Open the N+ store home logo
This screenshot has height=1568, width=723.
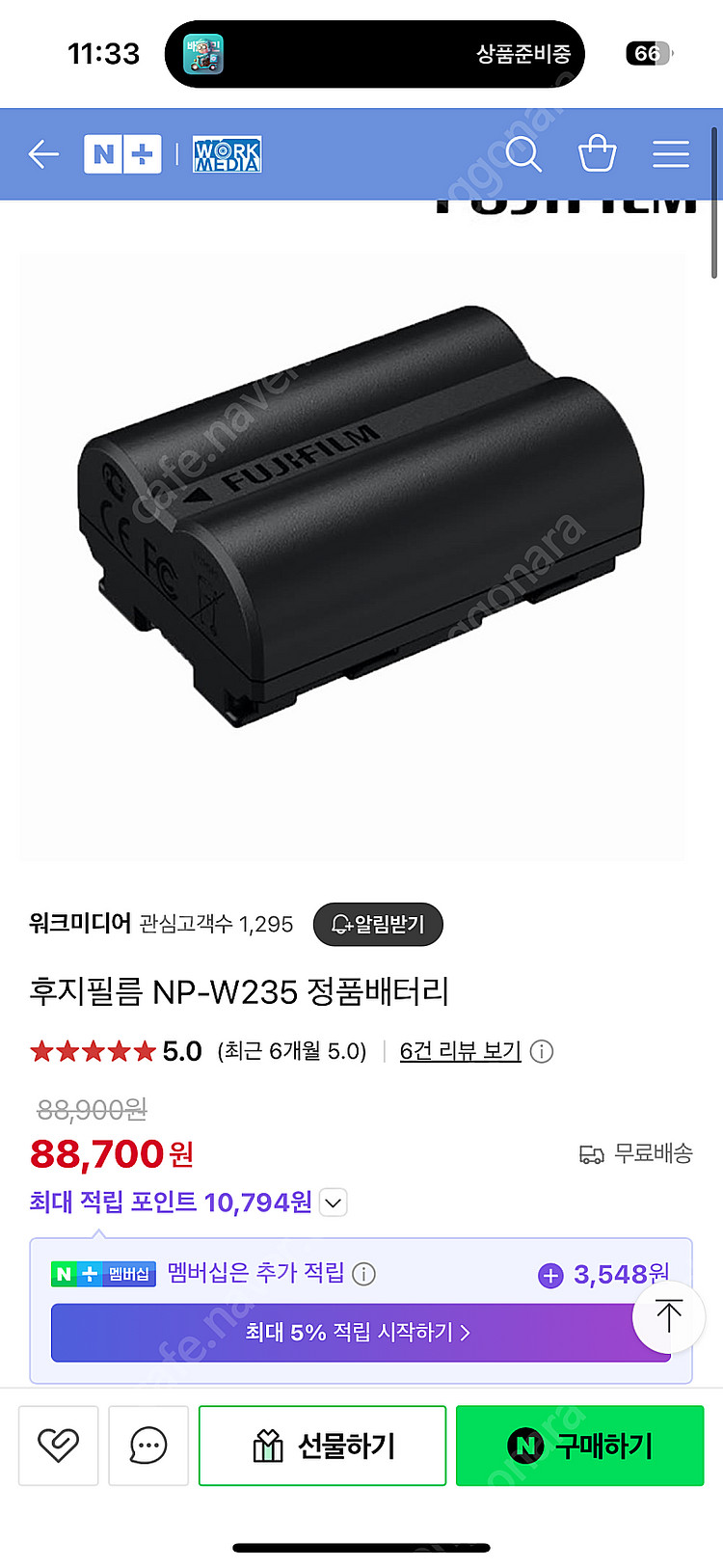tap(121, 154)
